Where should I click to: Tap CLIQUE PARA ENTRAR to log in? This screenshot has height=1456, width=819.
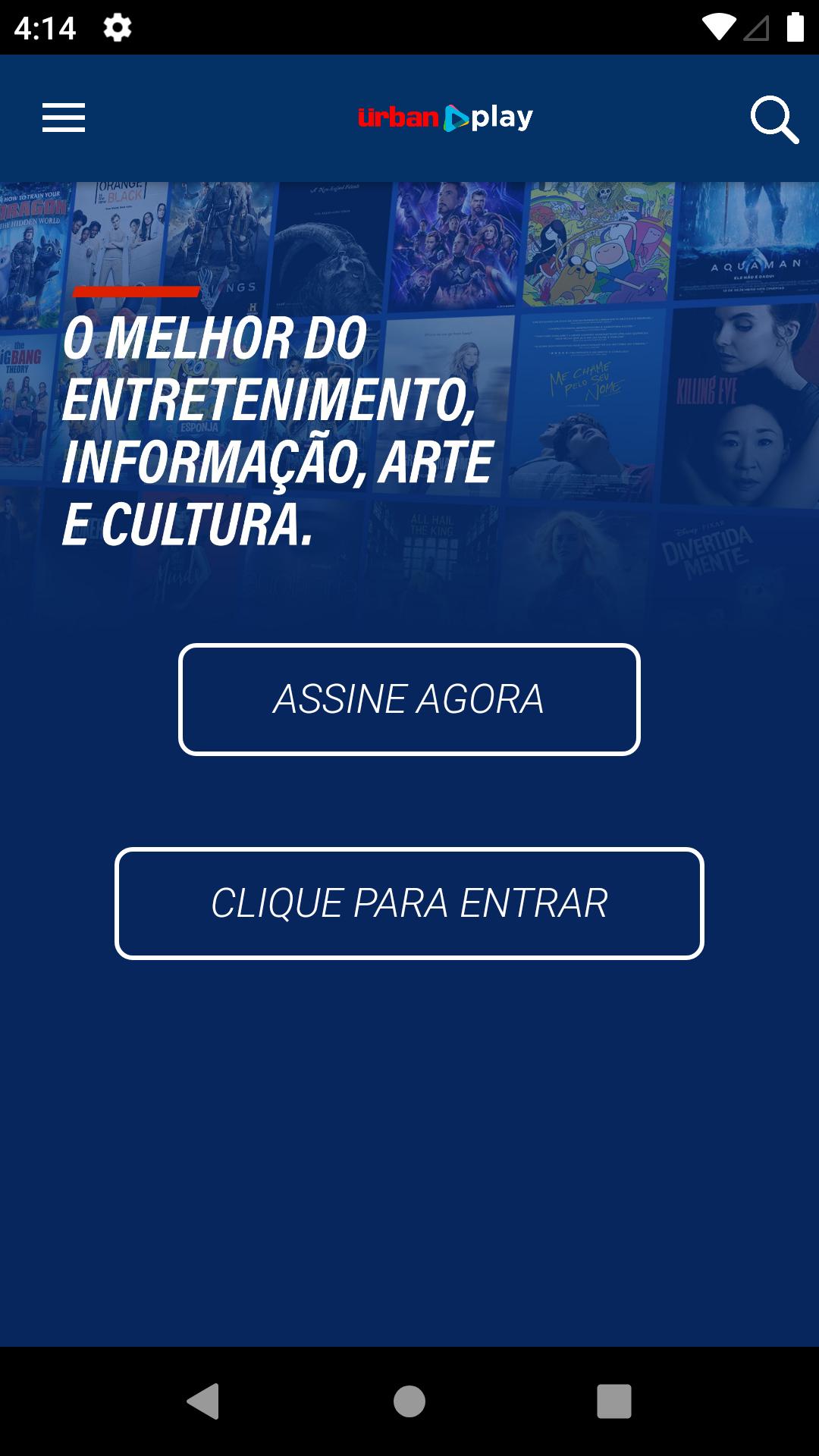[409, 903]
